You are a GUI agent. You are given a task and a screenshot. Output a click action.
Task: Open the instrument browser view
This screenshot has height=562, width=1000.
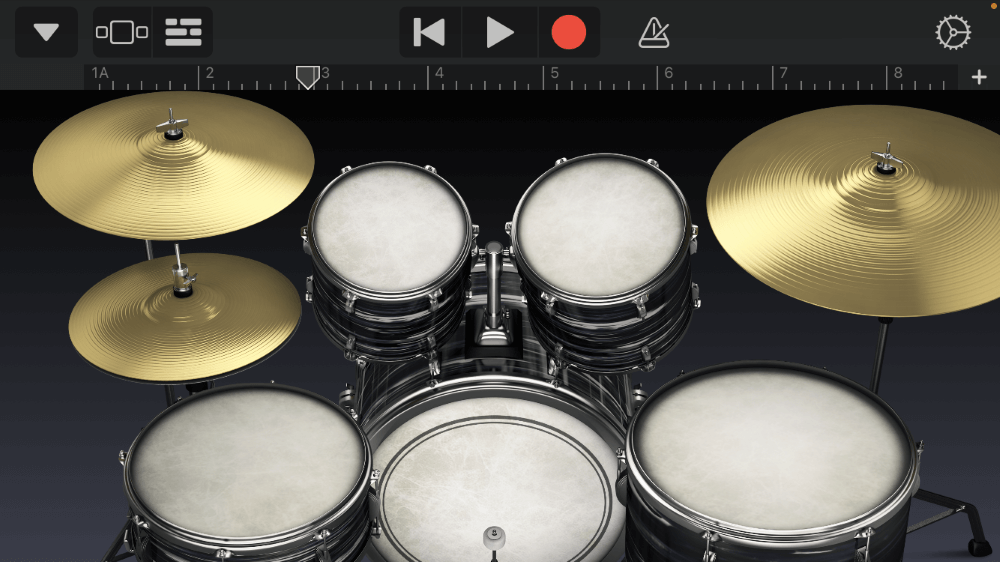click(122, 32)
